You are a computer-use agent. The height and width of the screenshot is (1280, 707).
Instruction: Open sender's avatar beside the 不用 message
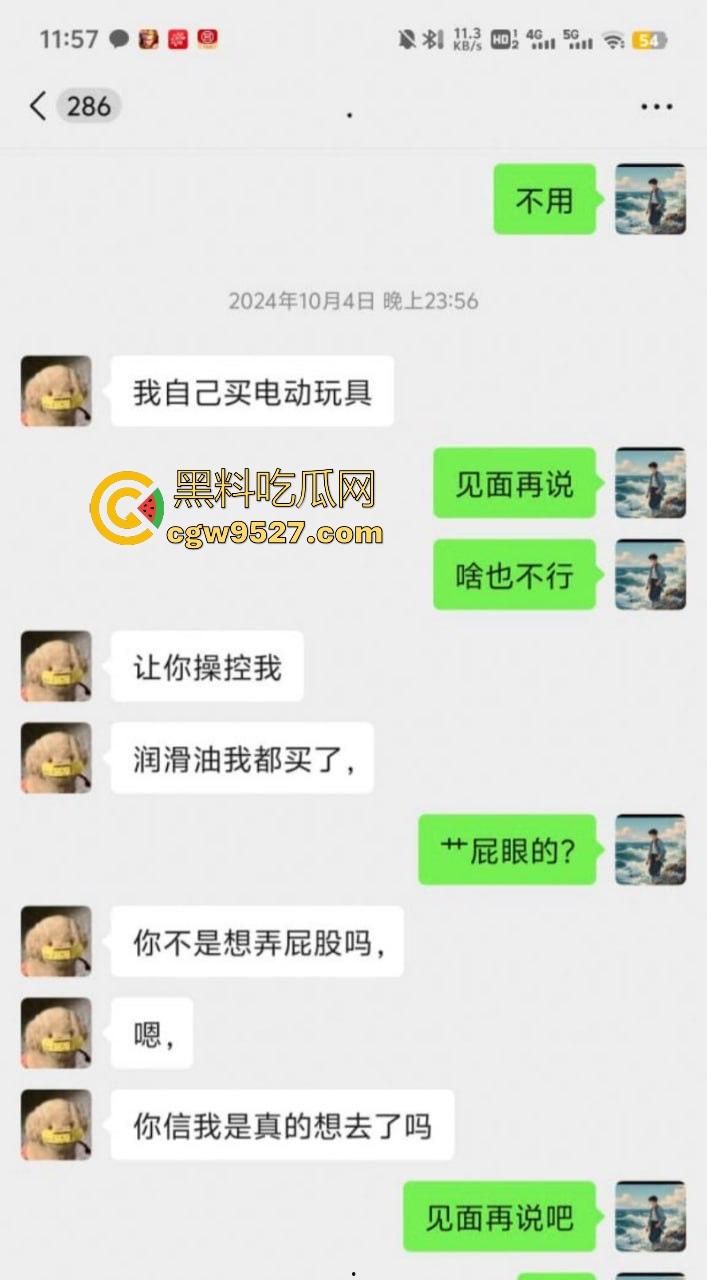point(650,199)
